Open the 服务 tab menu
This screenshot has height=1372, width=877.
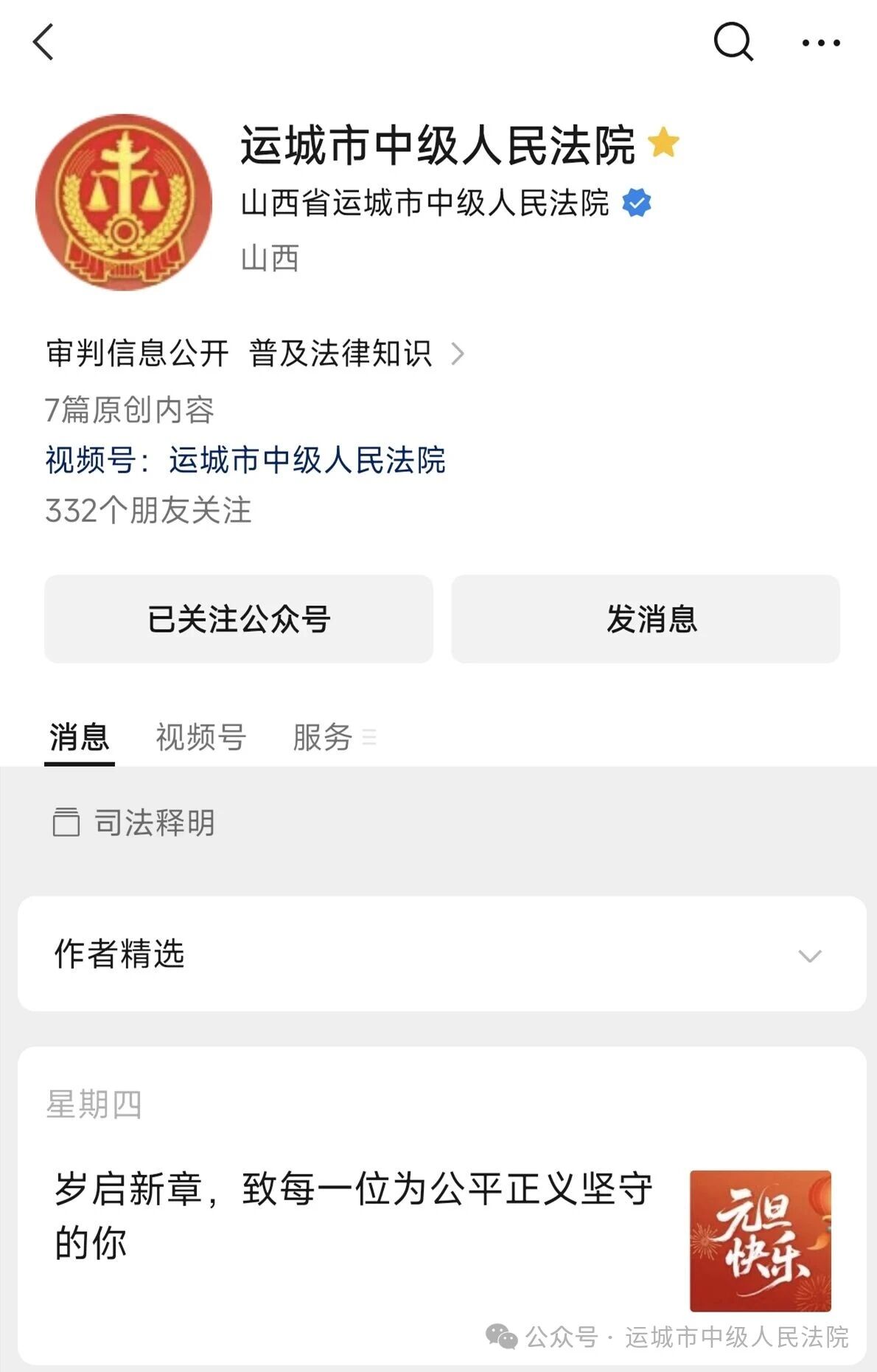[333, 737]
